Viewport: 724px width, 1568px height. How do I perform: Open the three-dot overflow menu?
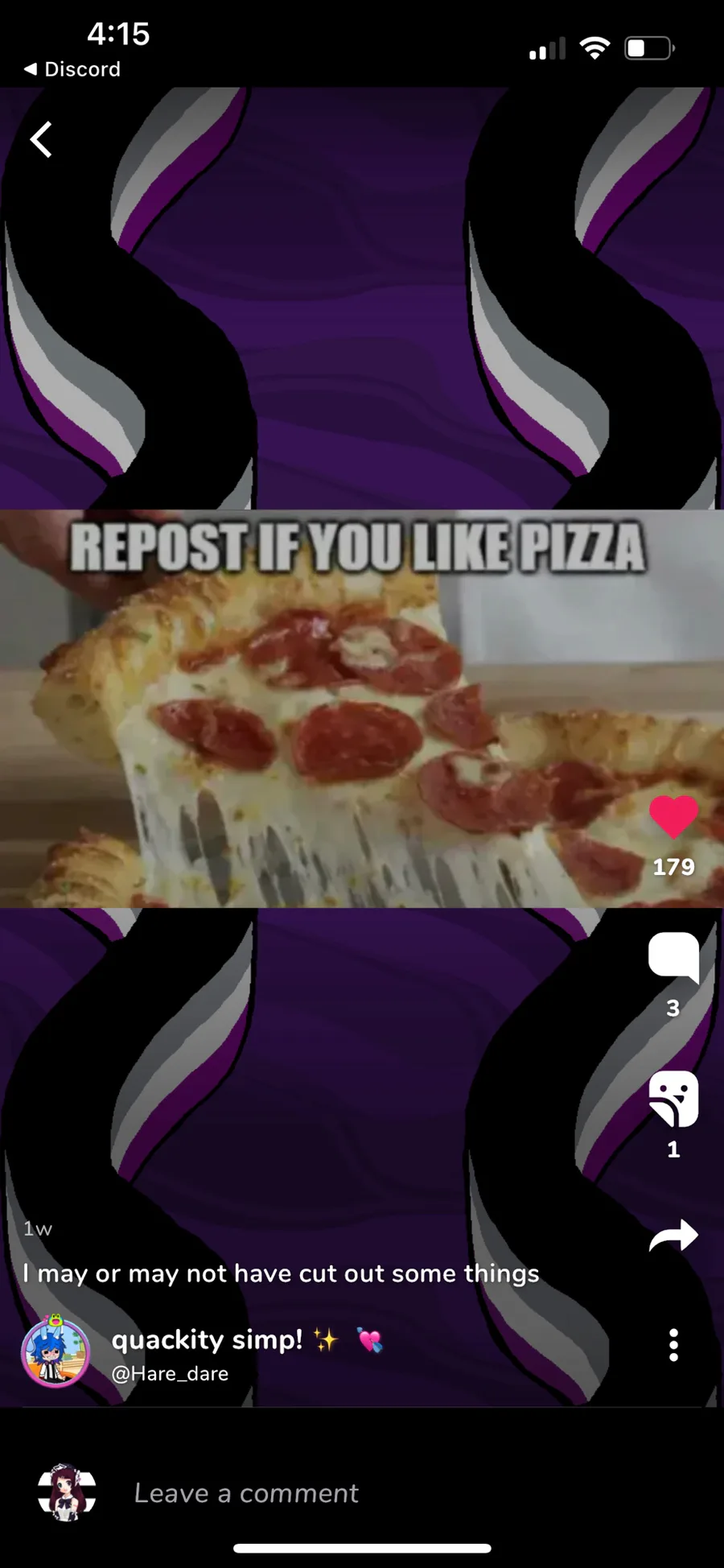coord(673,1345)
